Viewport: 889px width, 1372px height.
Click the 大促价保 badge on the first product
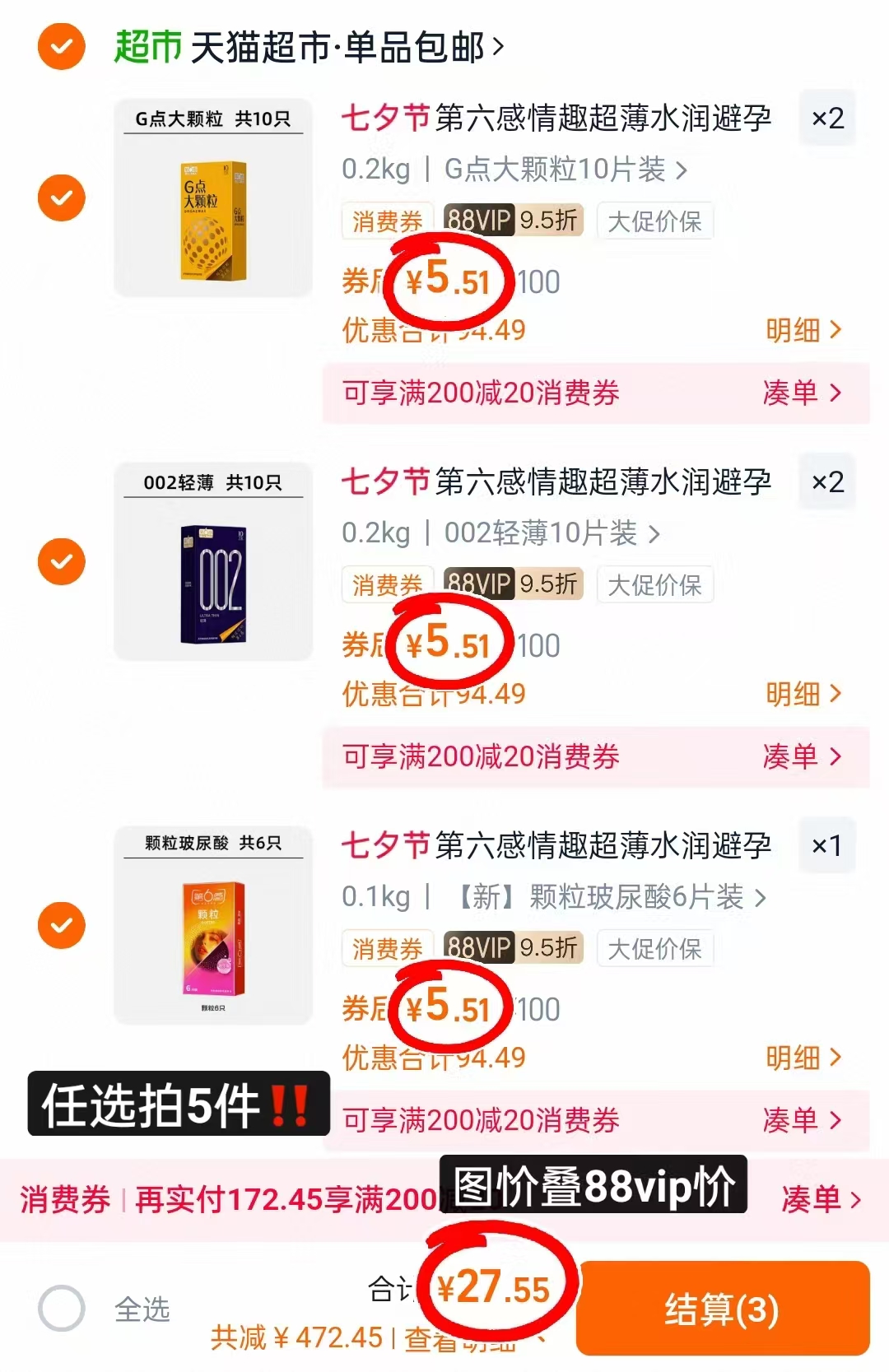coord(655,221)
